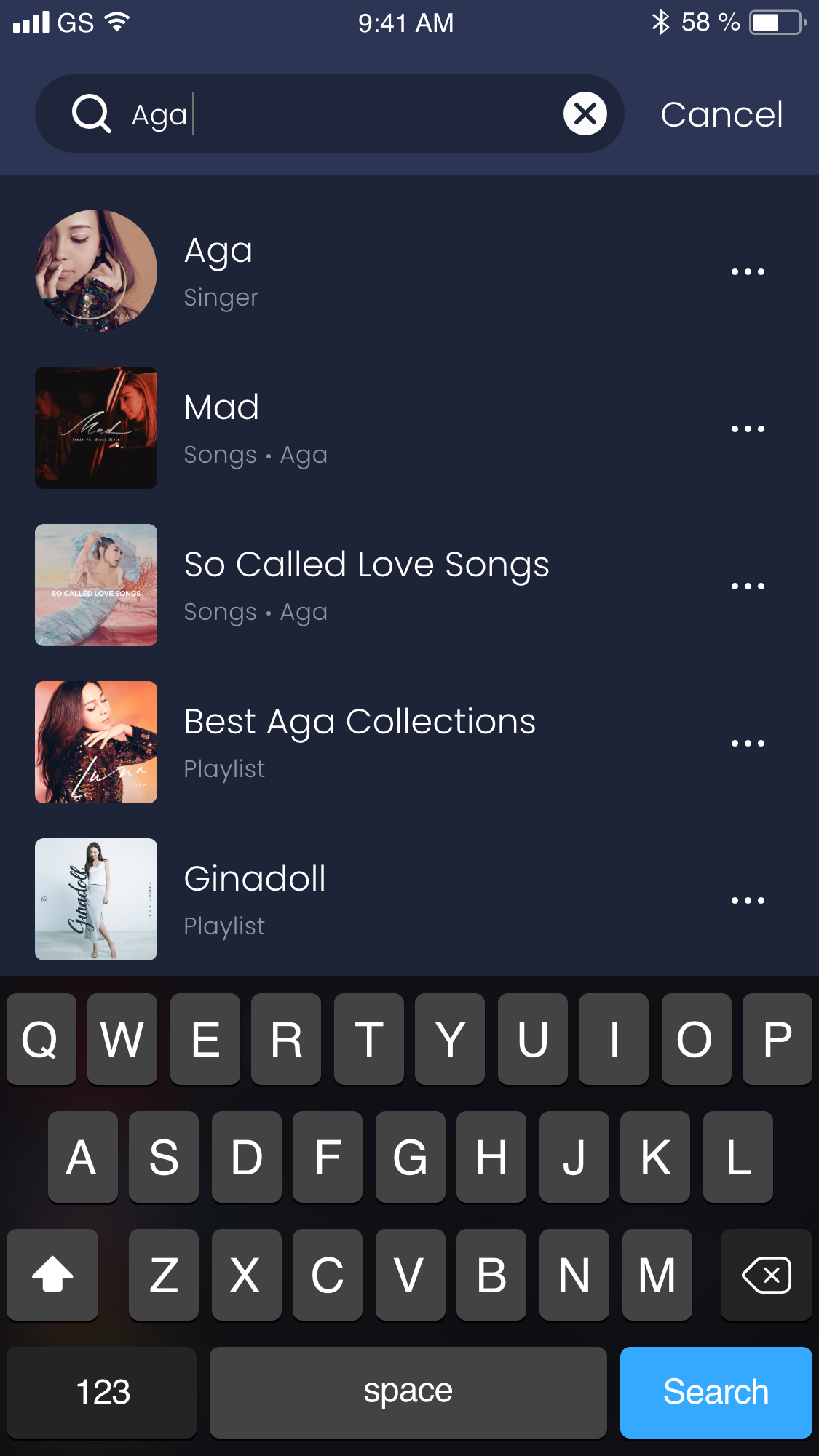Open more options for singer Aga
Viewport: 819px width, 1456px height.
click(748, 271)
